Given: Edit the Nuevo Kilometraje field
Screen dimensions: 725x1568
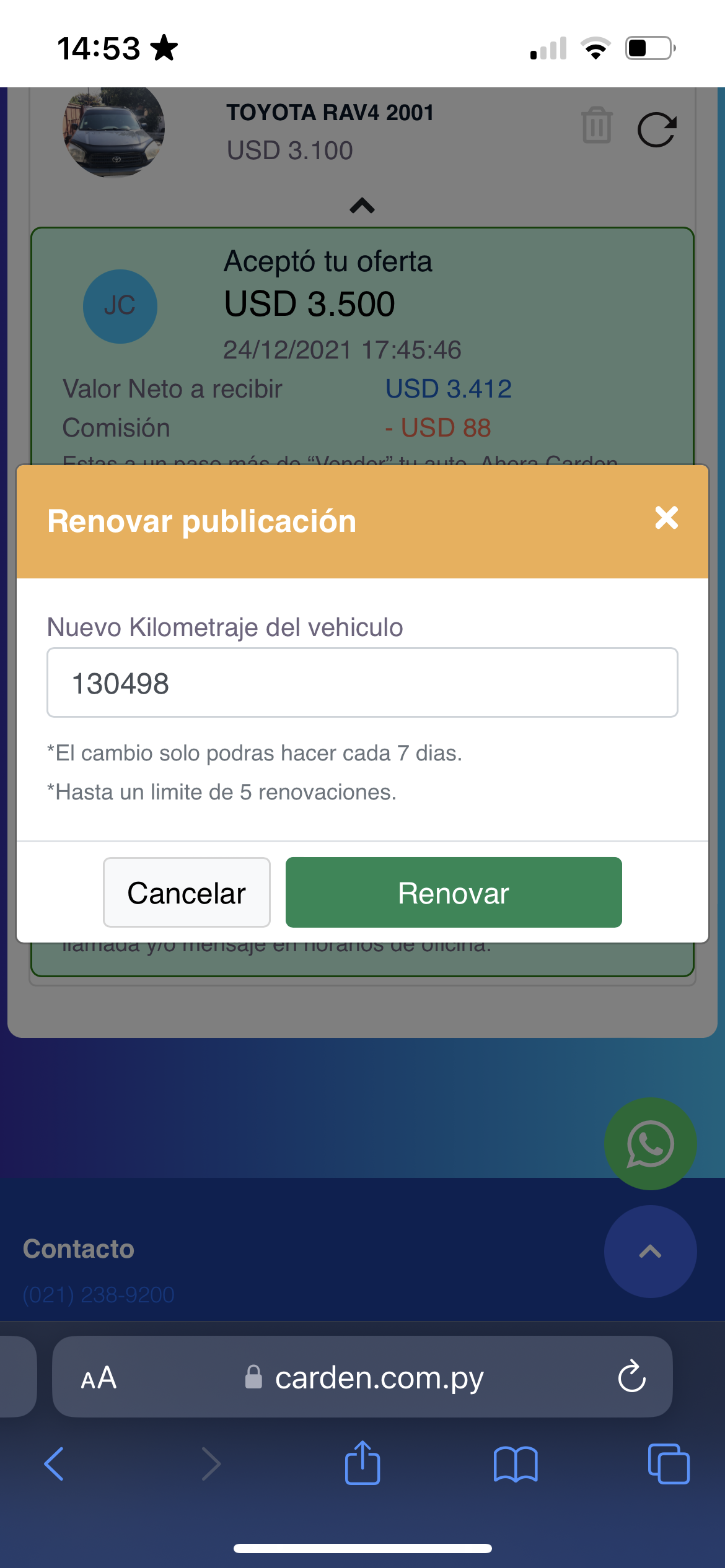Looking at the screenshot, I should [362, 682].
